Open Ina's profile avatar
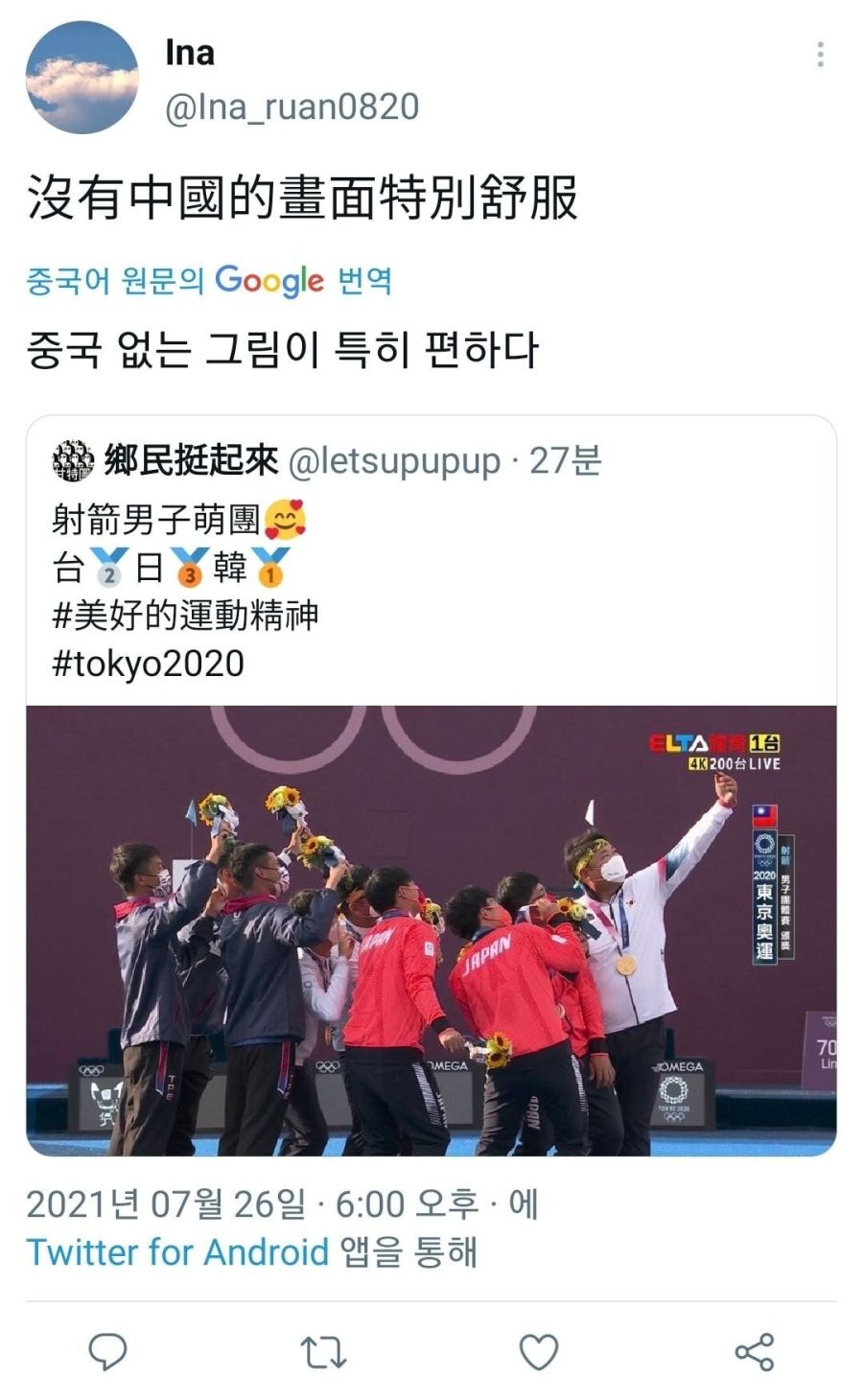Screen dimensions: 863x1400 coord(82,78)
